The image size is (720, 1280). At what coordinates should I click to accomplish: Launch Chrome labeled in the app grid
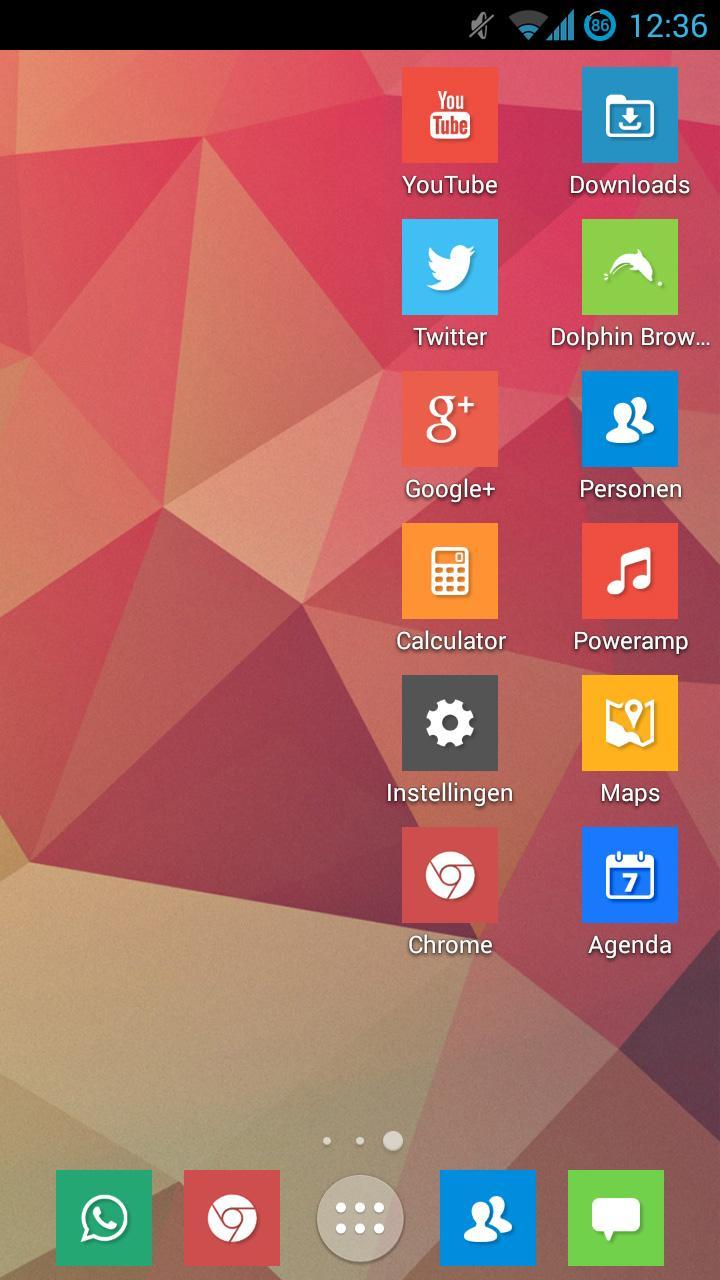450,875
